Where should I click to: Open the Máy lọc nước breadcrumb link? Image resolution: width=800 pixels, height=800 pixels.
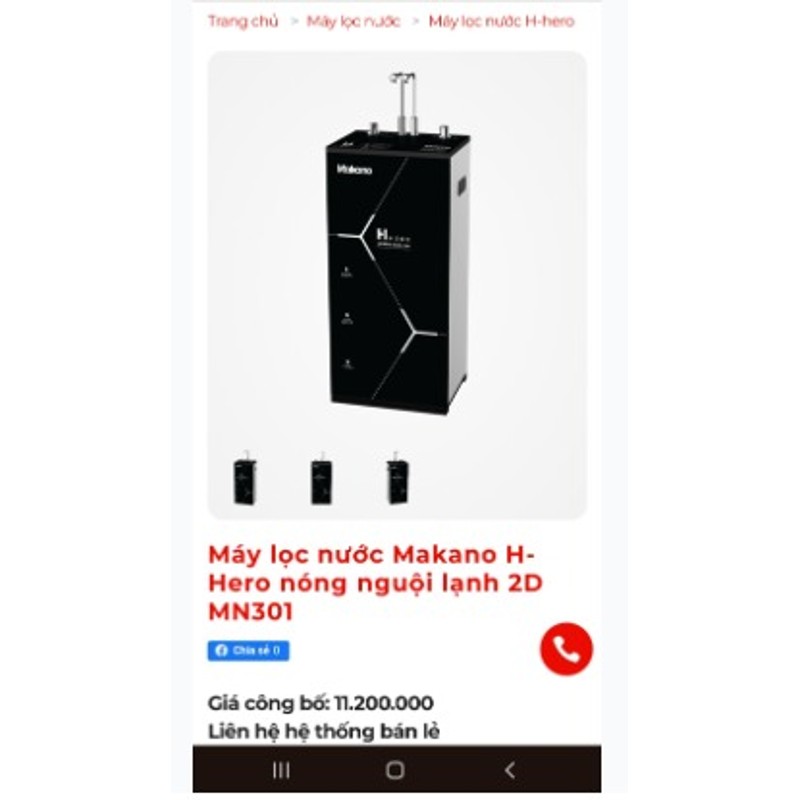point(353,21)
